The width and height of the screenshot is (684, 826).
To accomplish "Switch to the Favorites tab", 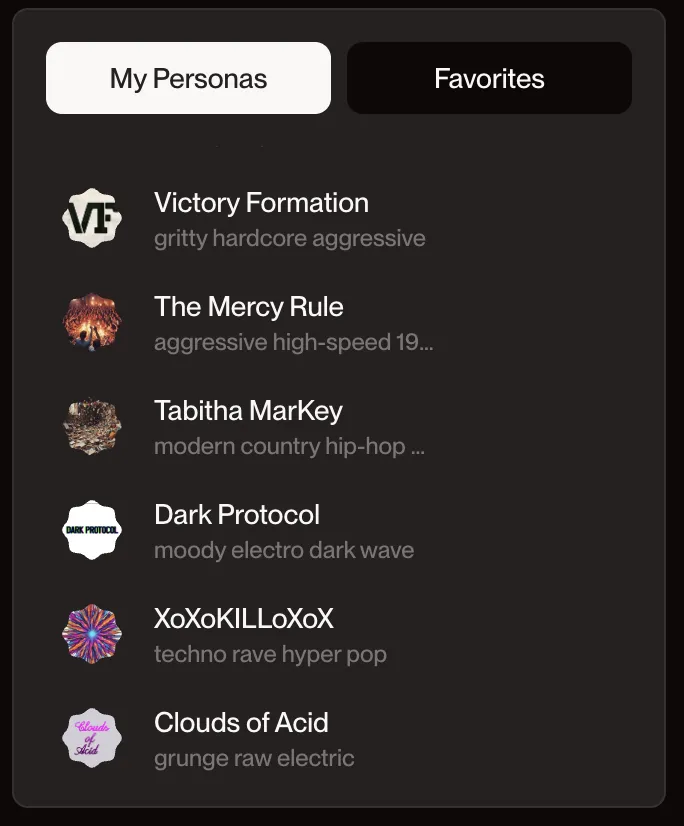I will point(489,78).
